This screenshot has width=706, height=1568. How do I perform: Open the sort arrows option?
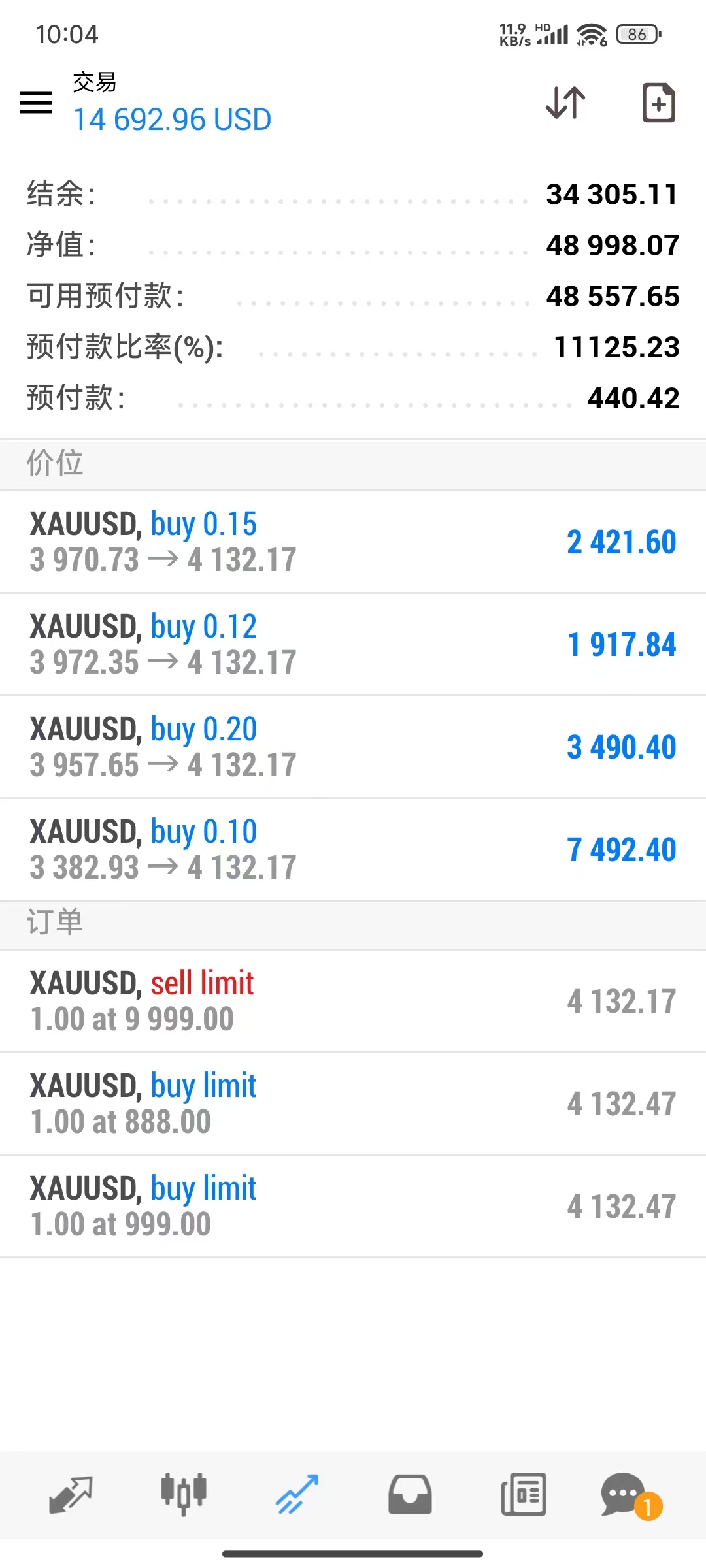(565, 103)
